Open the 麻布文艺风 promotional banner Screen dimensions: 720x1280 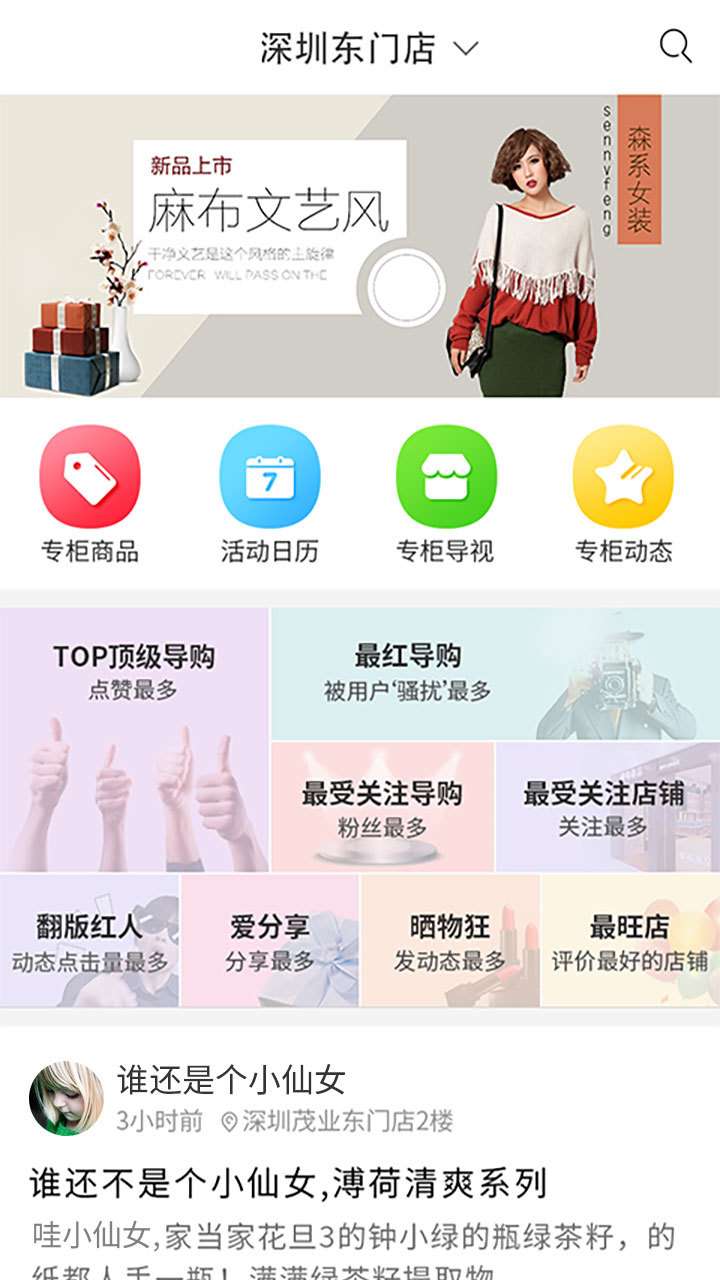coord(360,246)
